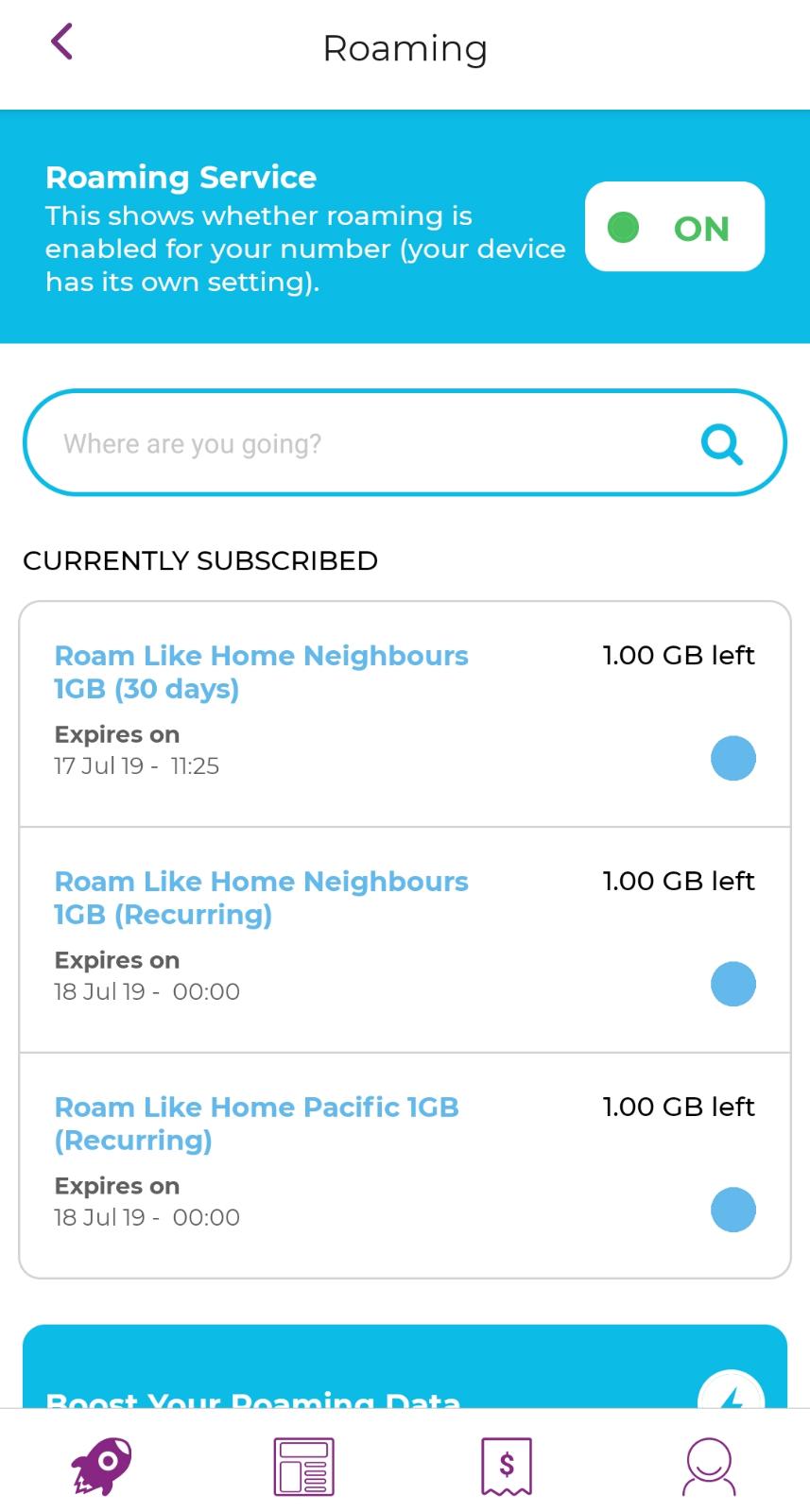Open Roam Like Home Neighbours 1GB (Recurring)

[261, 898]
